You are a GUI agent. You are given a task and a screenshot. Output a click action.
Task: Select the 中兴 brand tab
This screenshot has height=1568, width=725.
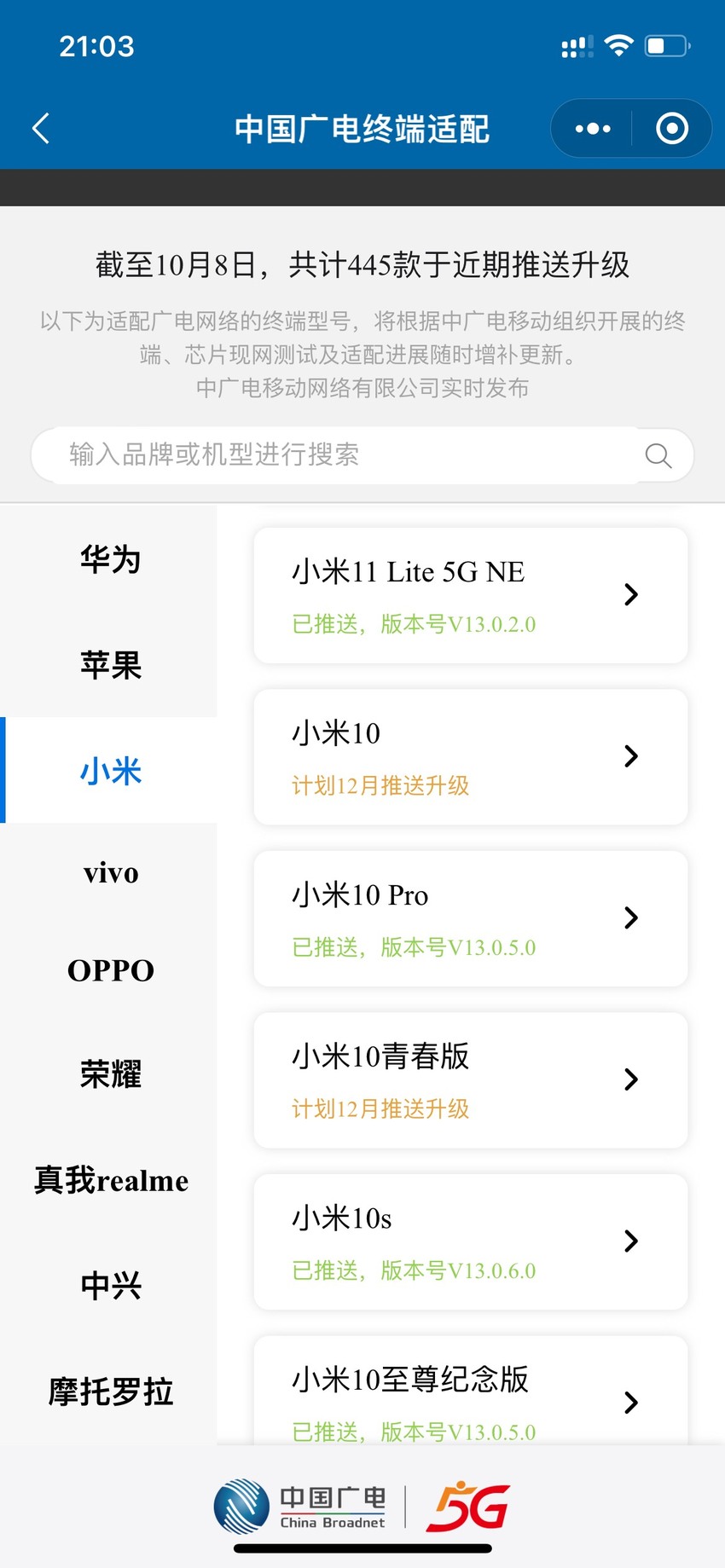111,1285
